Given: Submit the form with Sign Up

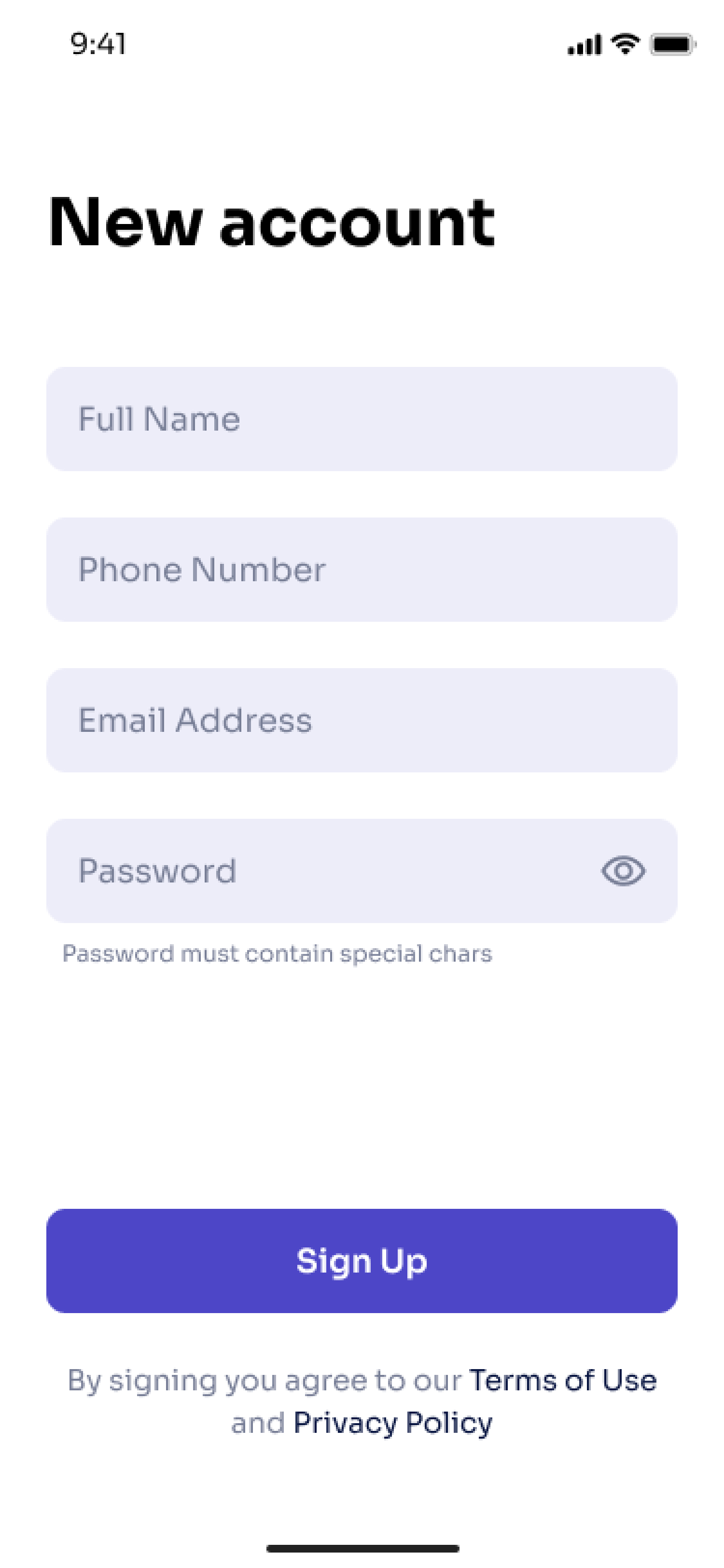Looking at the screenshot, I should pyautogui.click(x=362, y=1260).
